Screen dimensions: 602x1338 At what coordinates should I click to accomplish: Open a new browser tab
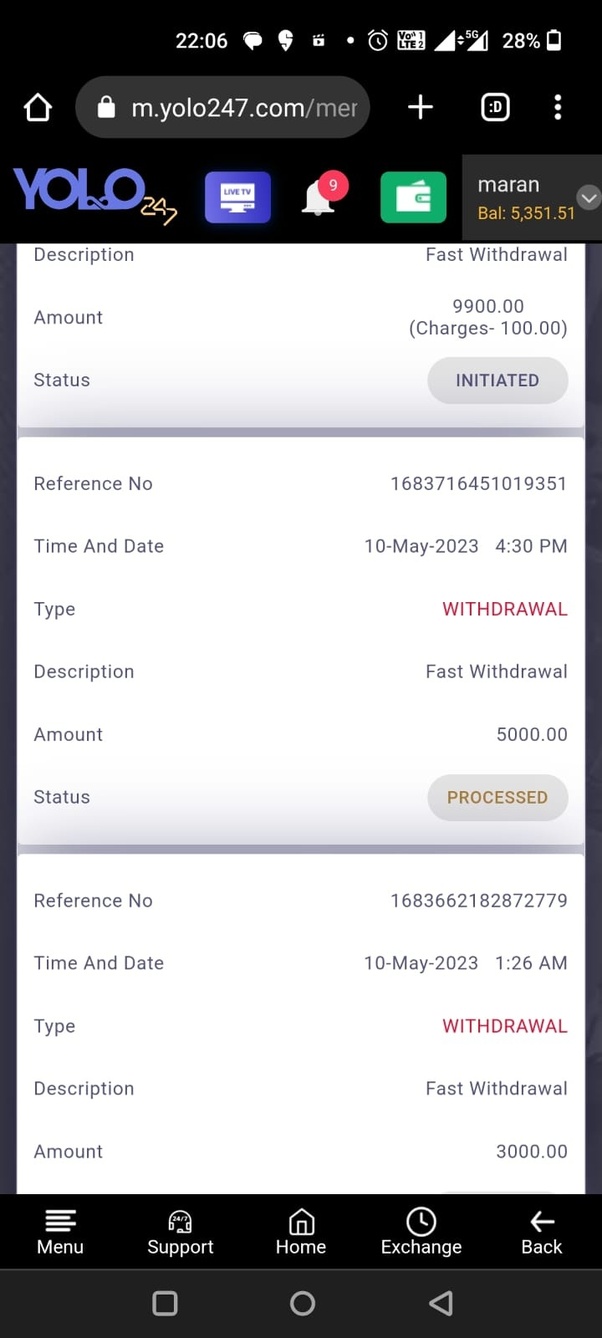(421, 107)
